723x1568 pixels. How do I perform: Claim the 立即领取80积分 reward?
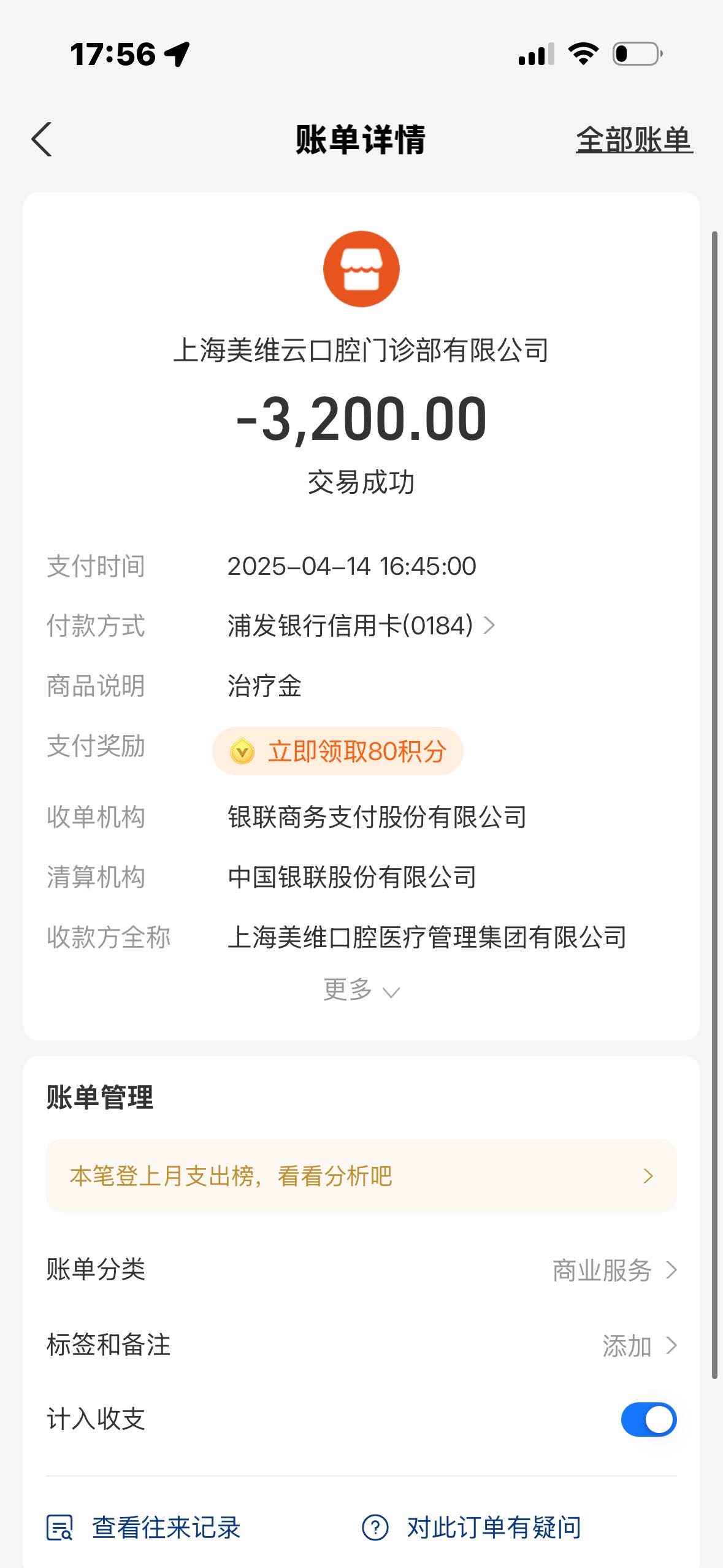338,751
